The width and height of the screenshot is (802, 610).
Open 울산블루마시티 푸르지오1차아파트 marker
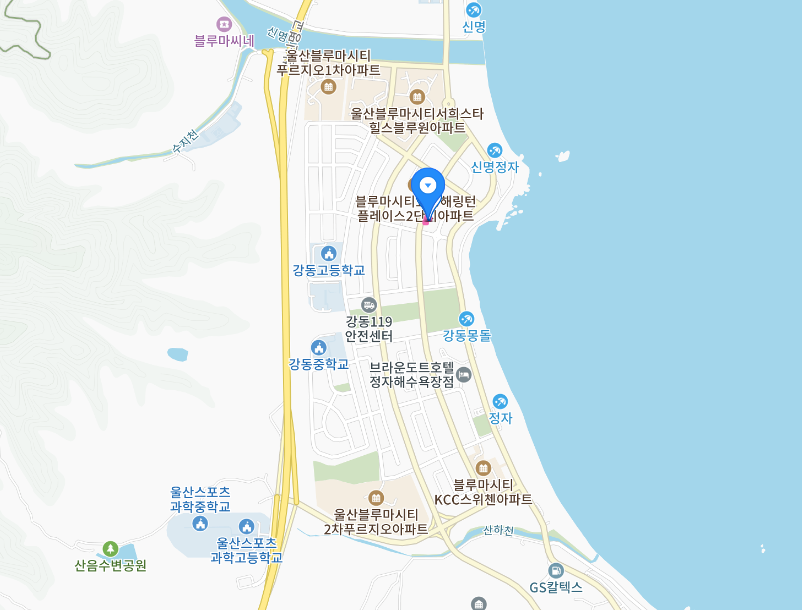point(328,87)
